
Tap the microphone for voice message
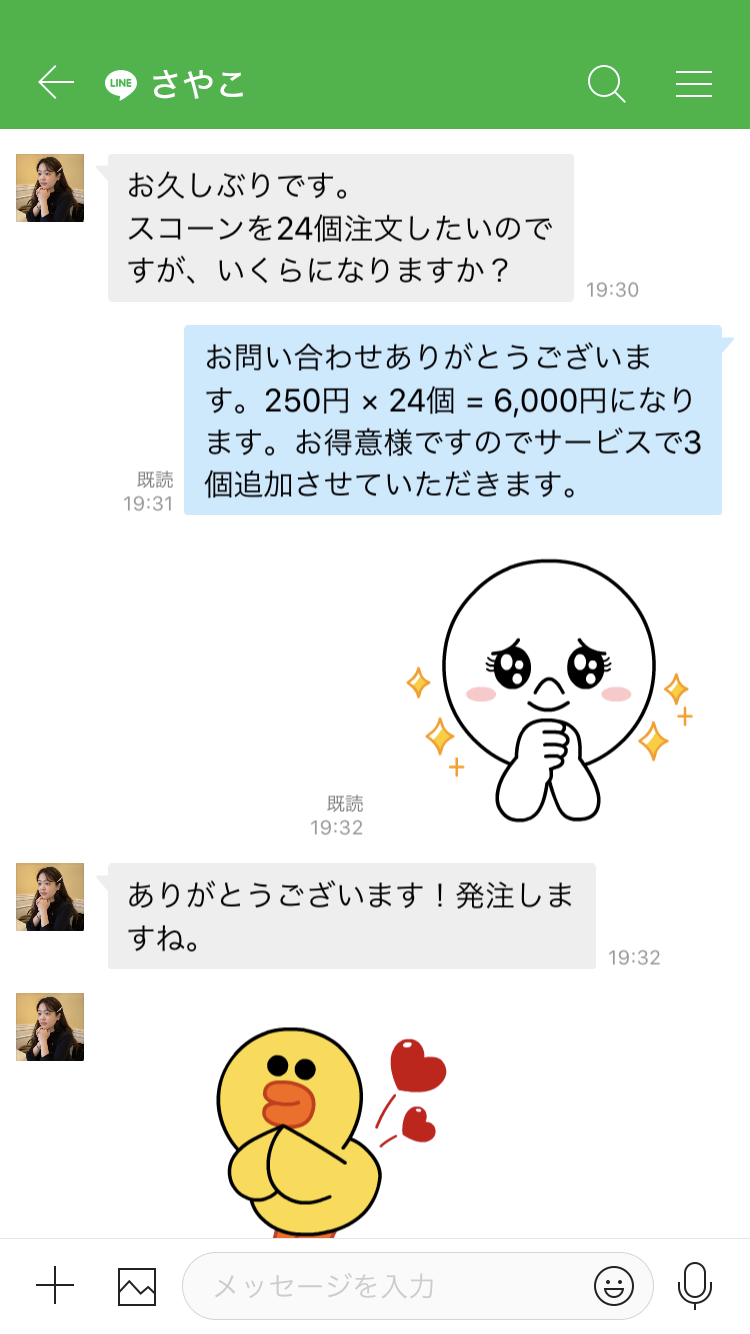694,1285
